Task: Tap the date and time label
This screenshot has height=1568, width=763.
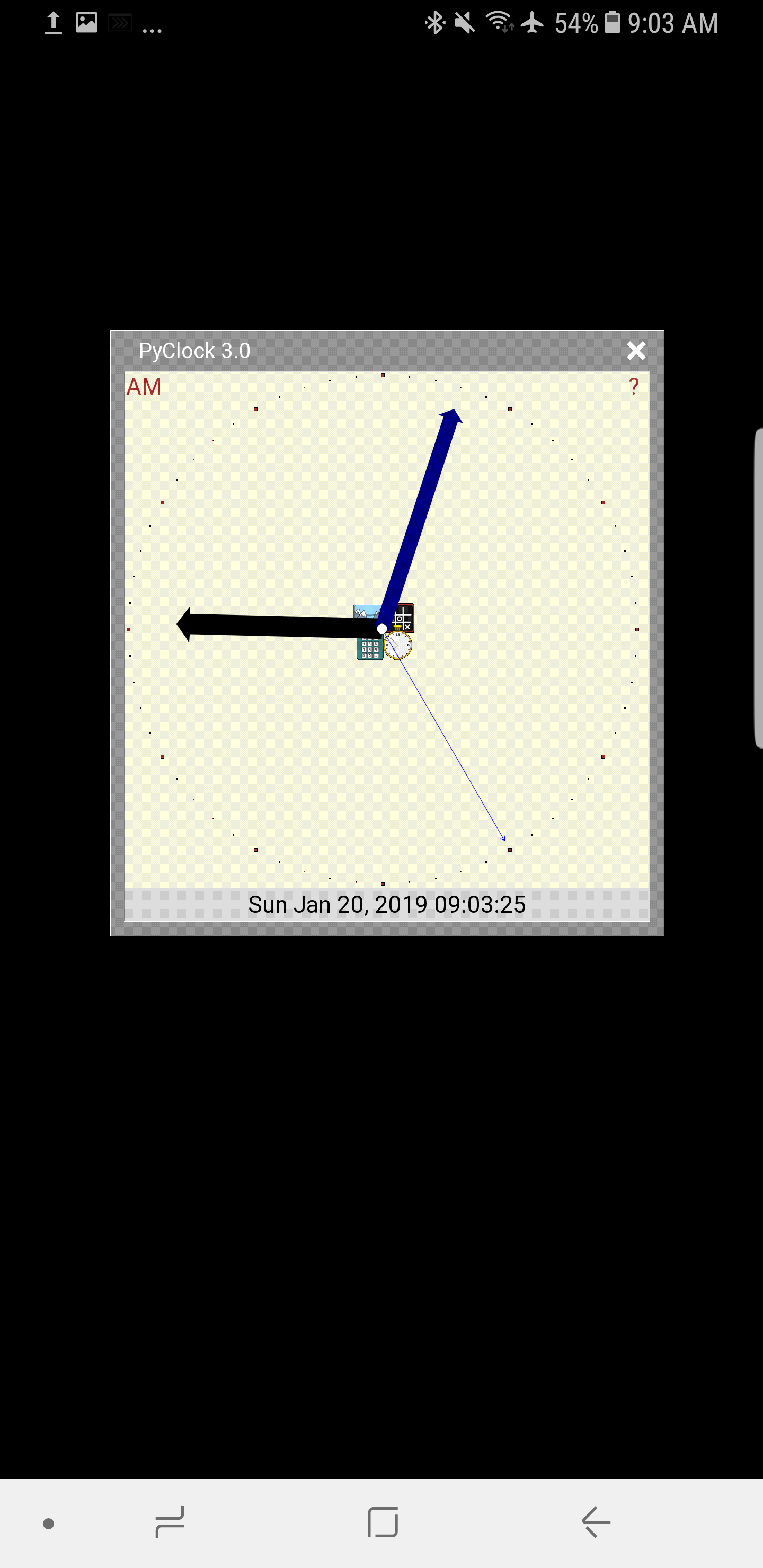Action: (387, 905)
